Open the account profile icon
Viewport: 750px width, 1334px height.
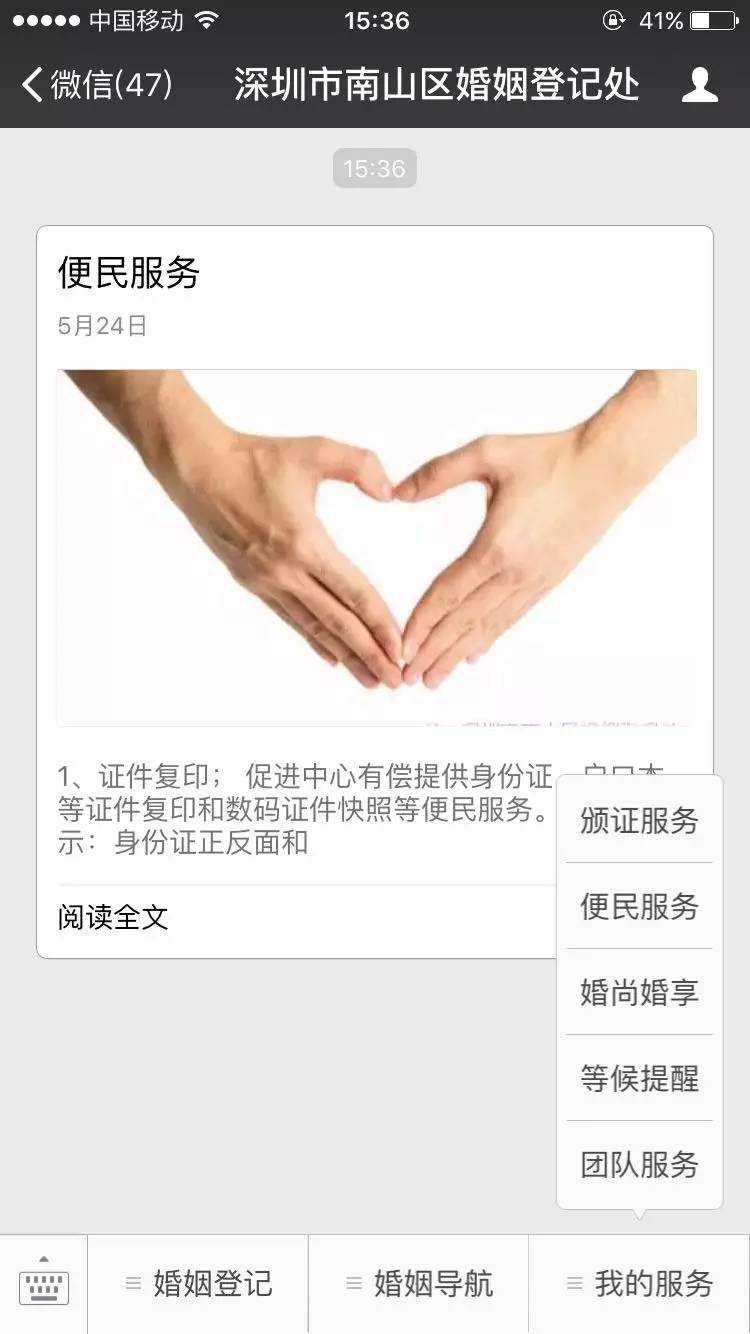[x=699, y=85]
